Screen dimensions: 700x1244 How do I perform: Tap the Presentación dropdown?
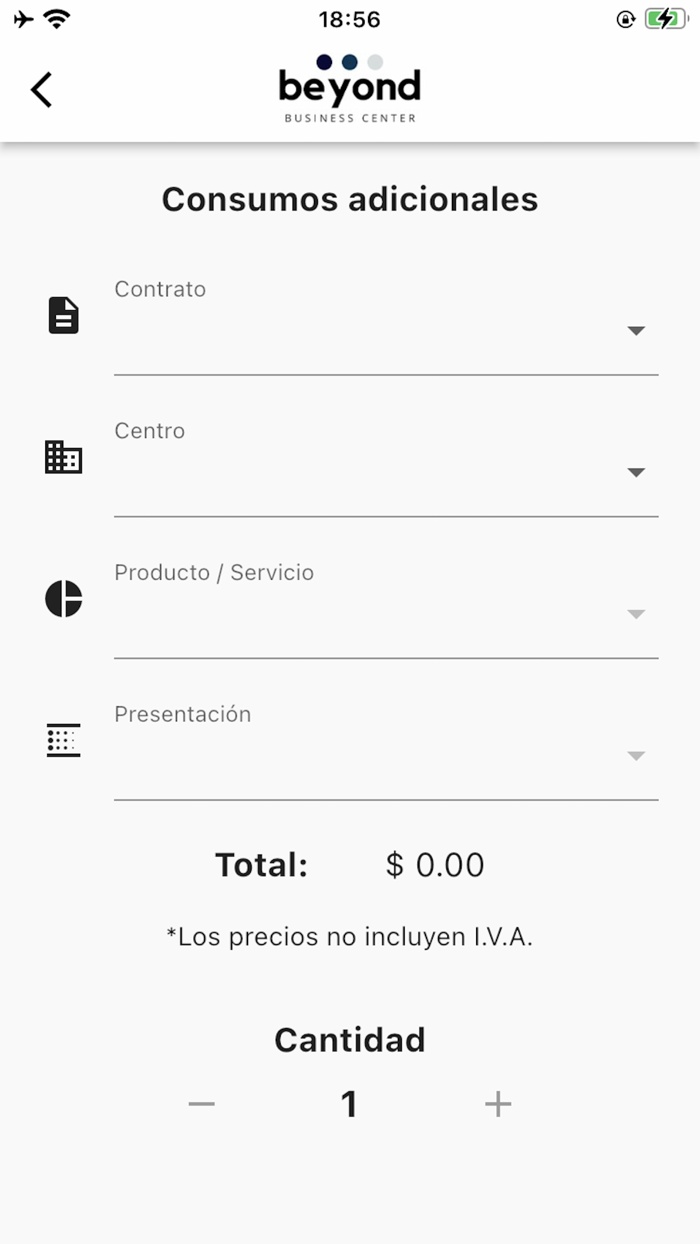385,756
